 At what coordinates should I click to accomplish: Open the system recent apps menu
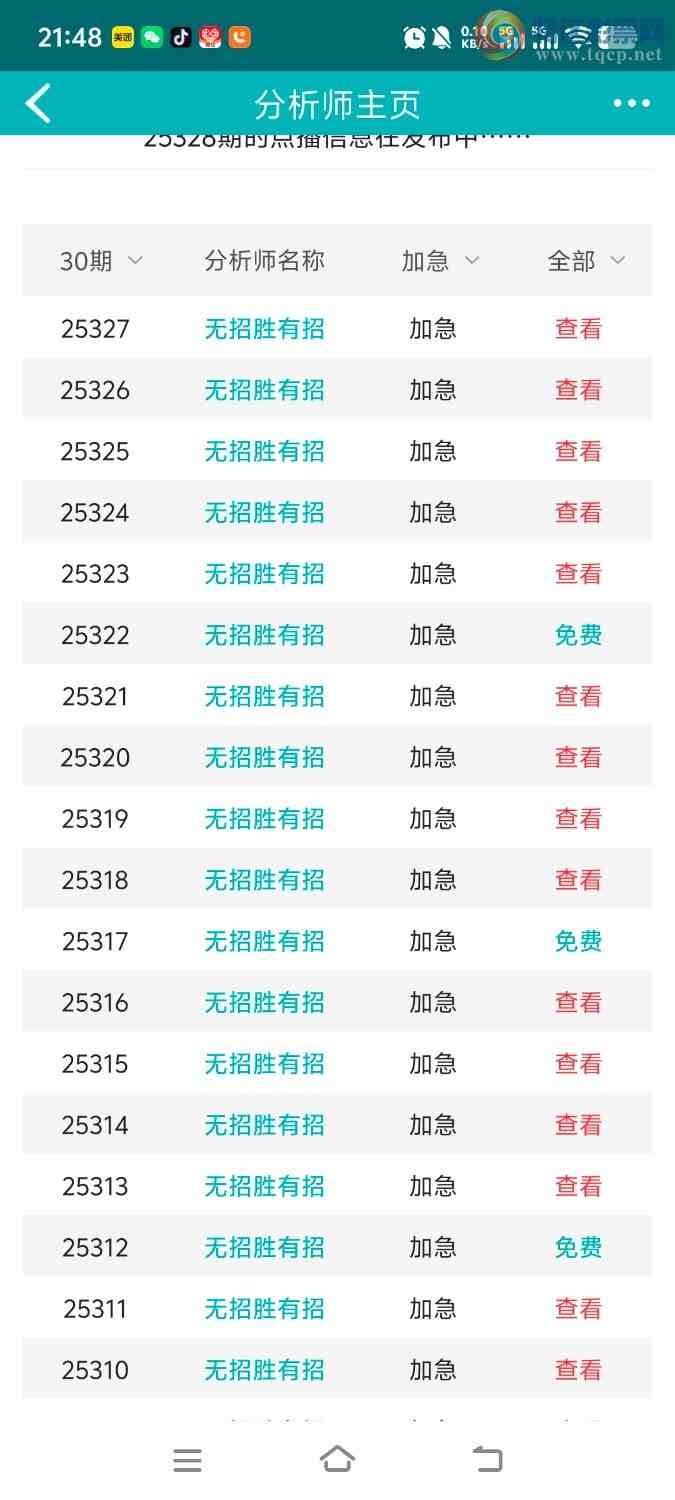coord(187,1460)
